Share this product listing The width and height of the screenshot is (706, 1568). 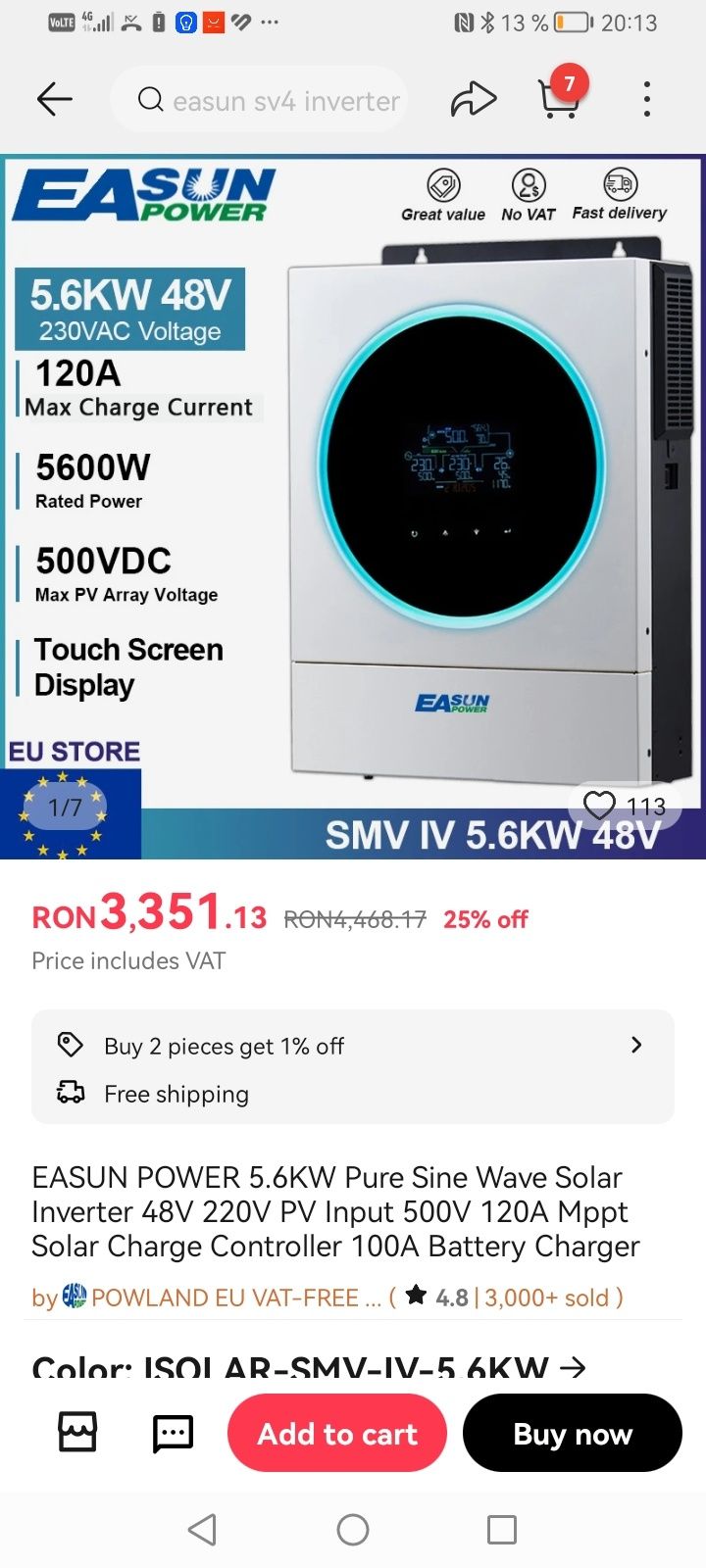click(474, 99)
